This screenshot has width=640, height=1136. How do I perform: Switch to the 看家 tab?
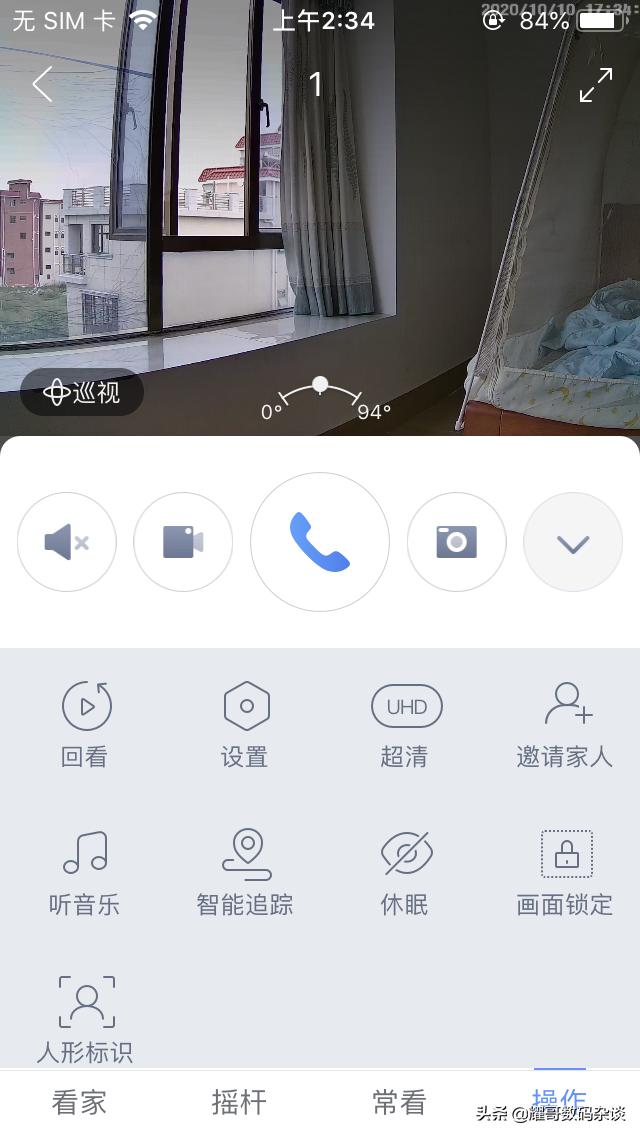click(80, 1103)
